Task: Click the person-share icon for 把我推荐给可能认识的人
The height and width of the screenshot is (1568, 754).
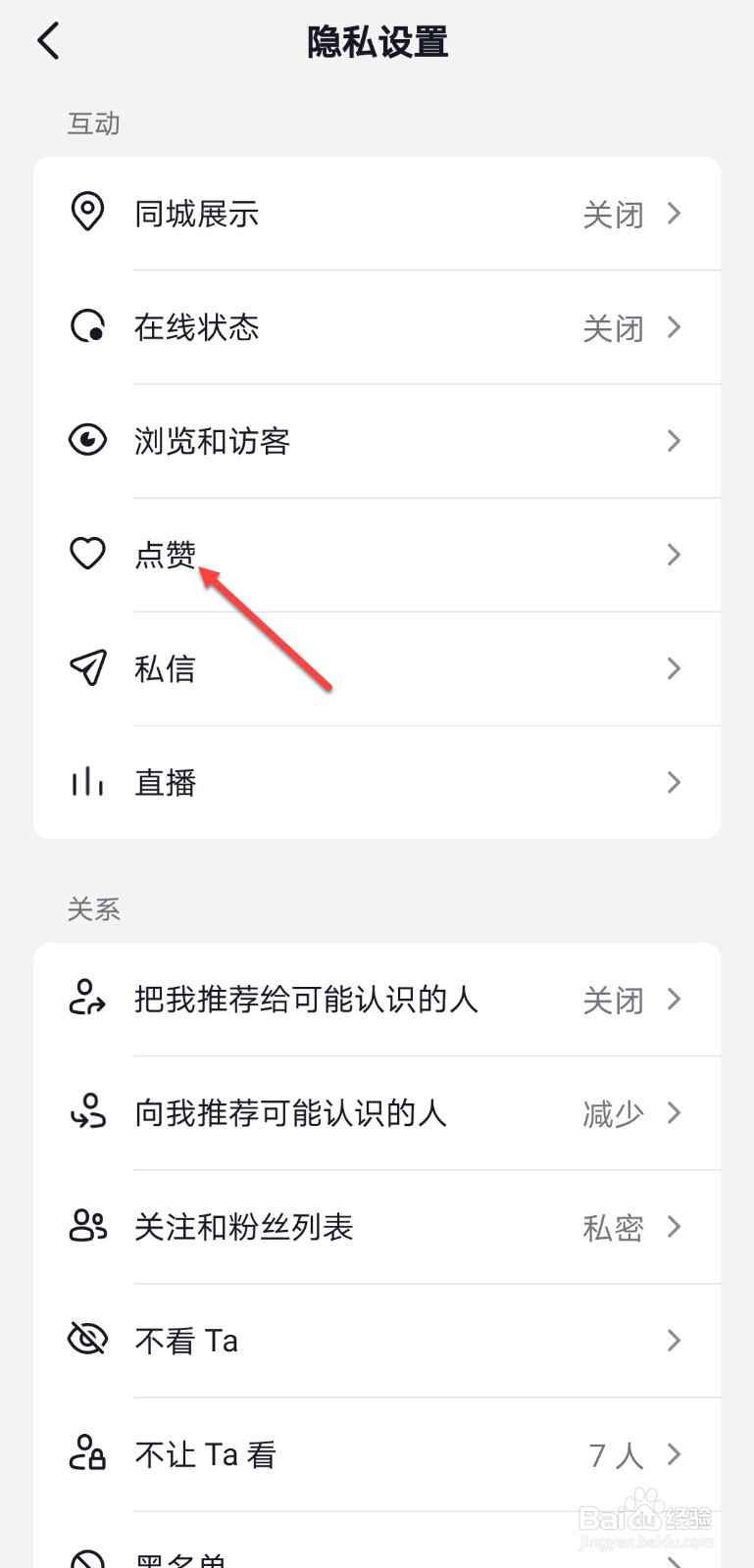Action: click(87, 1000)
